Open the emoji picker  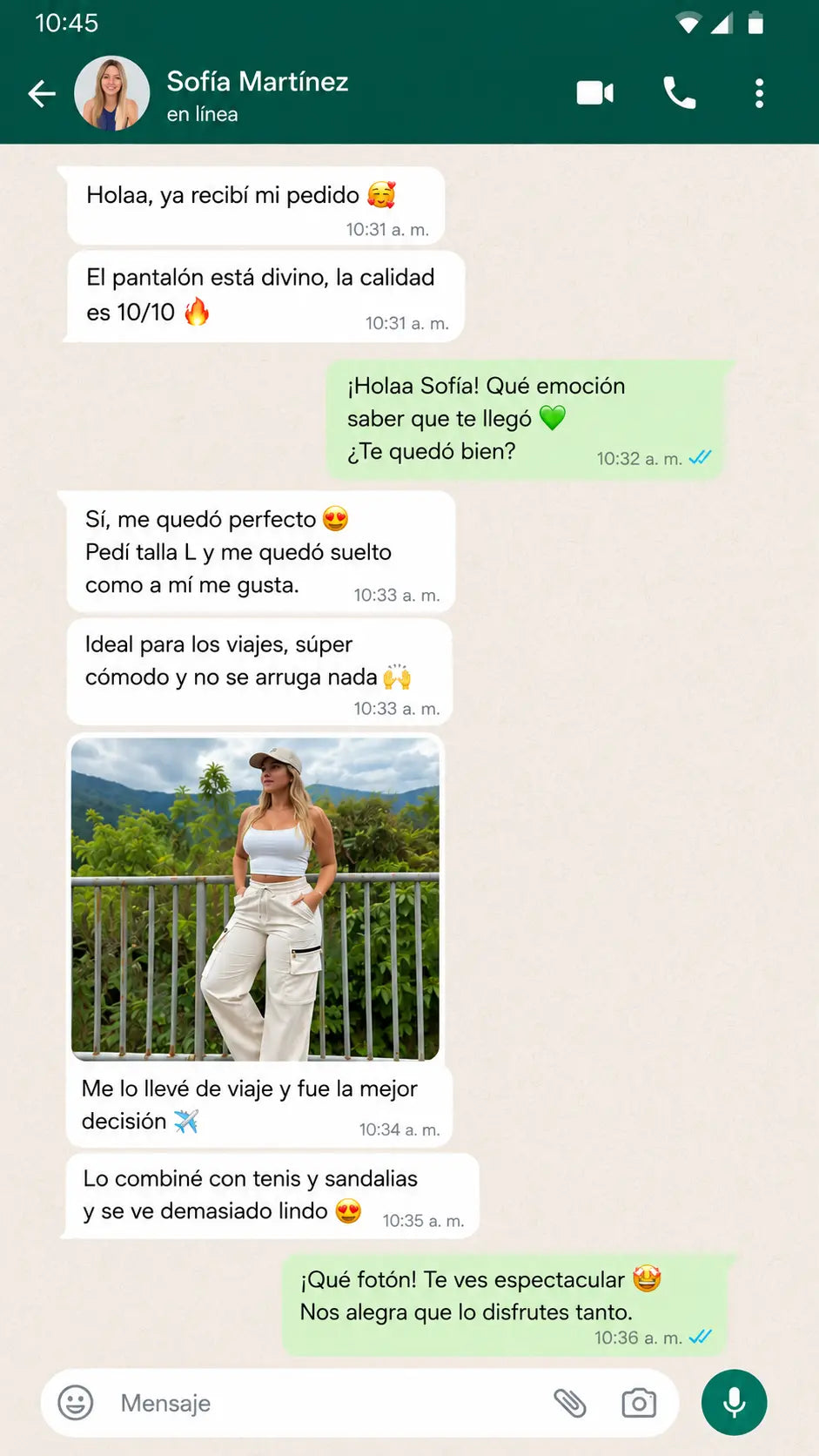click(x=76, y=1403)
